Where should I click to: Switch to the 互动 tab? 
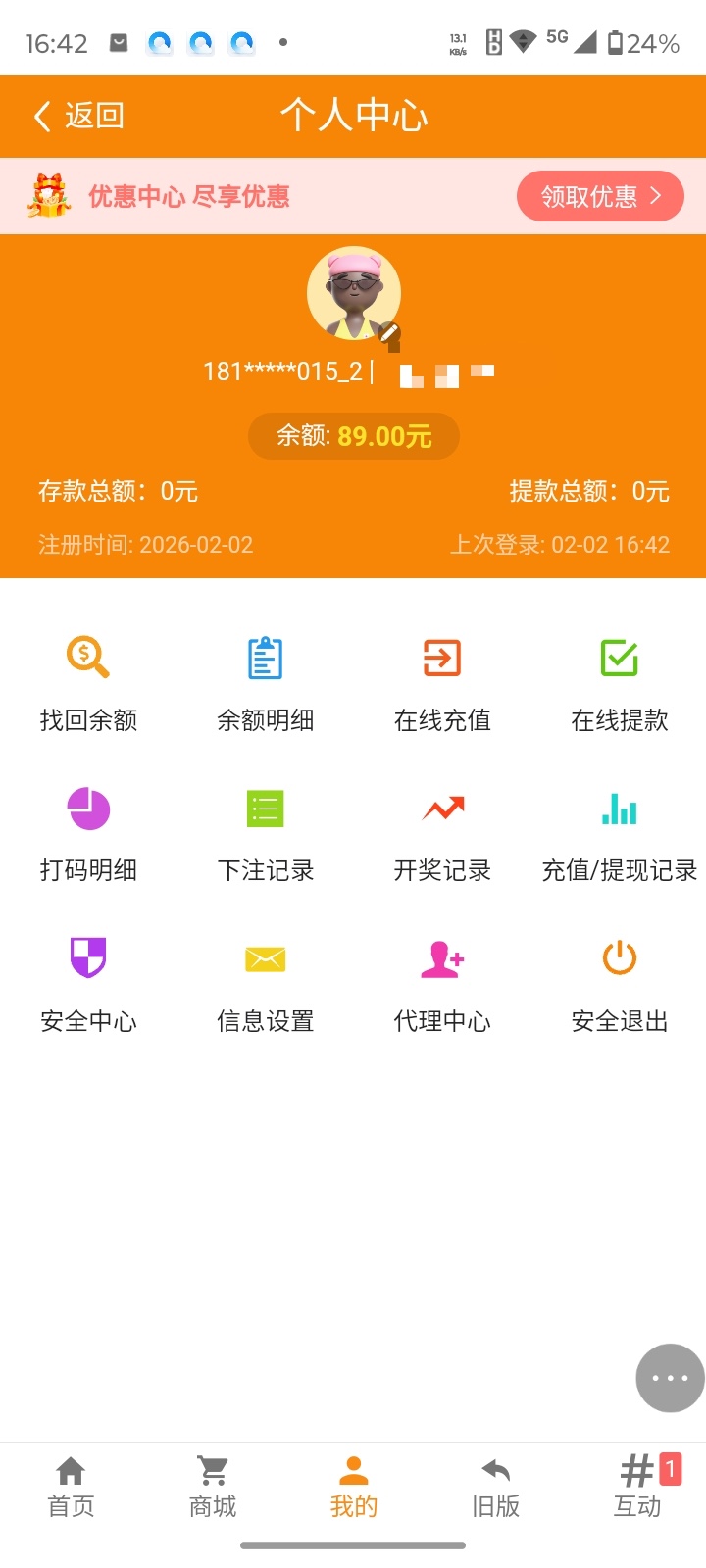click(637, 1488)
